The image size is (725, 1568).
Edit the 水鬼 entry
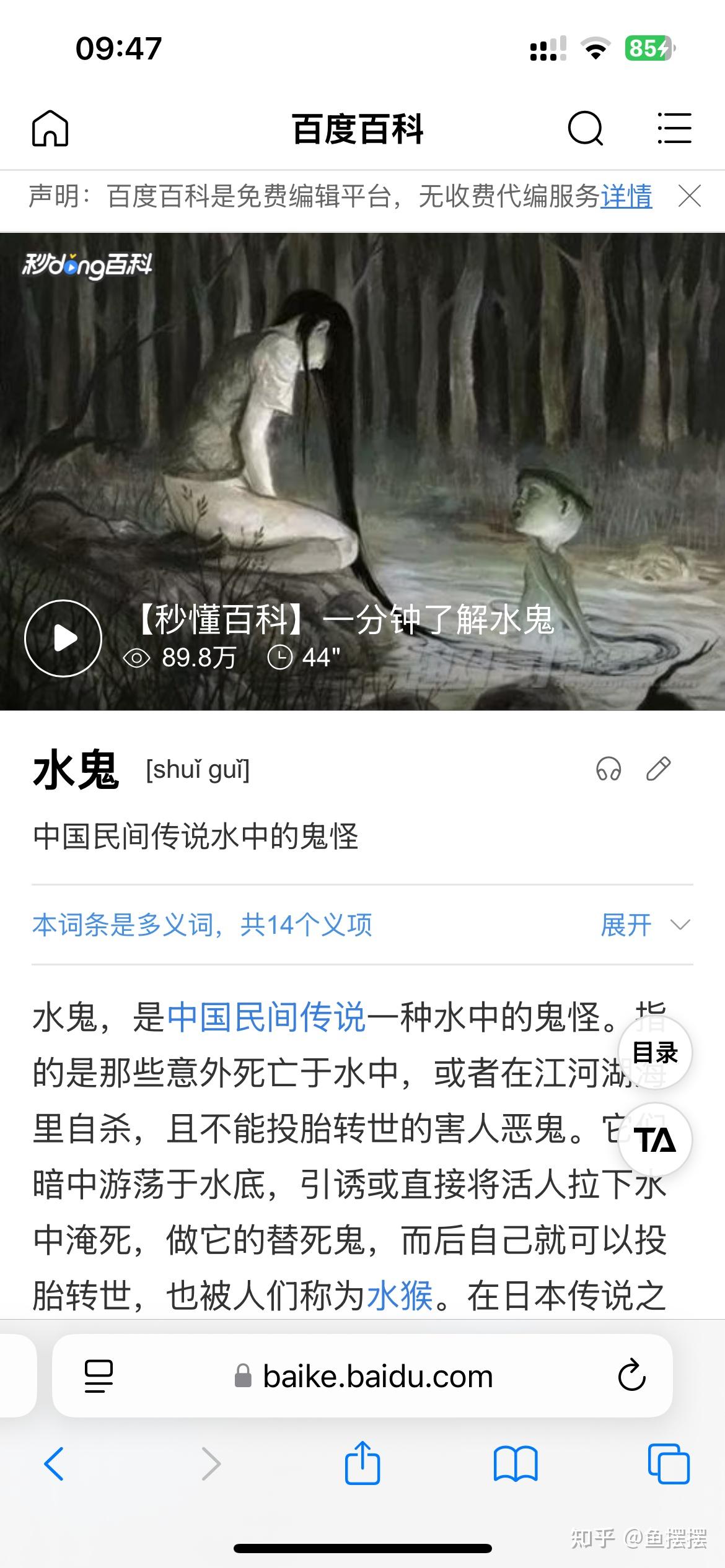coord(658,769)
